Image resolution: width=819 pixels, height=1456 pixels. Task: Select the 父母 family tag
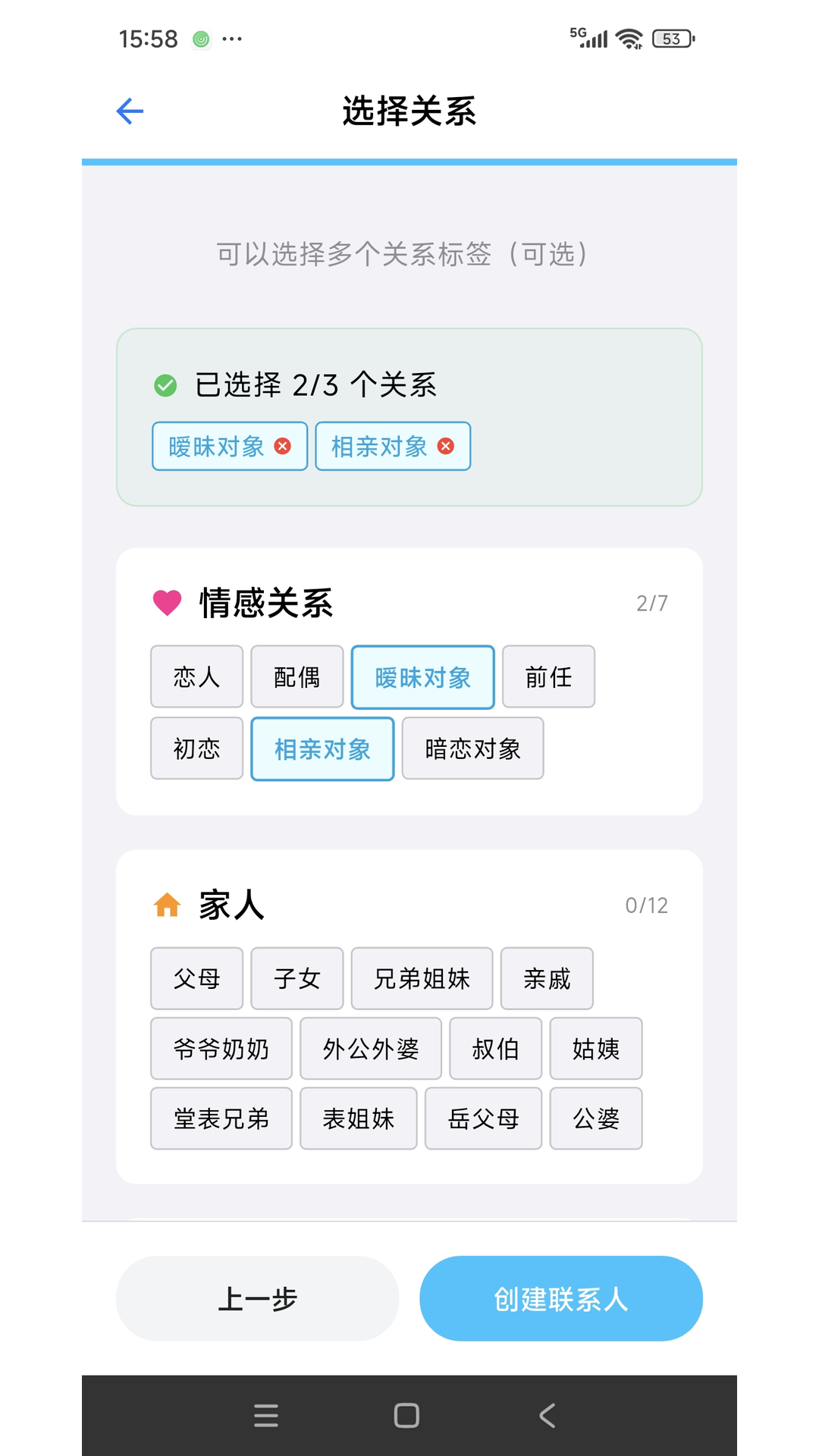click(196, 977)
